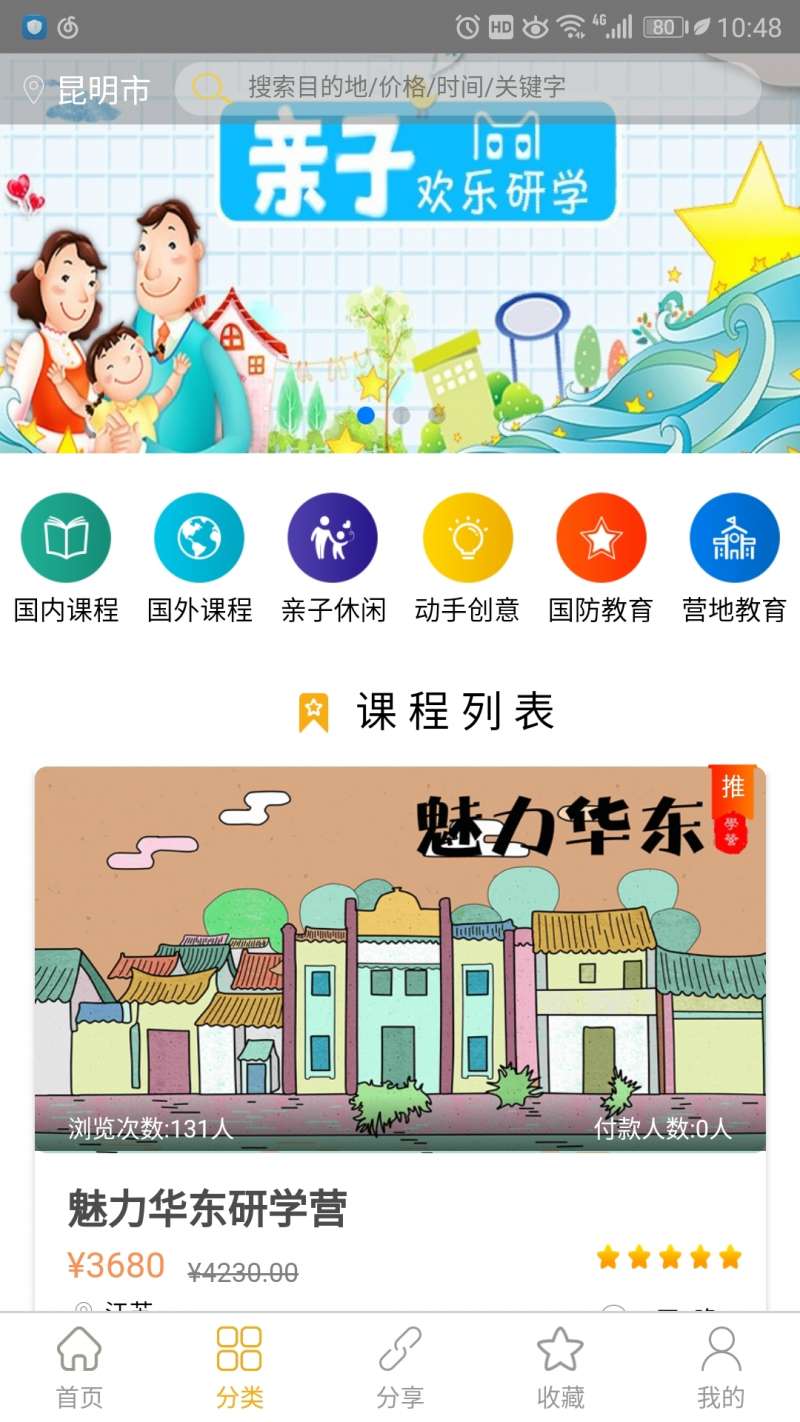Open the 分享 tab

pyautogui.click(x=400, y=1367)
